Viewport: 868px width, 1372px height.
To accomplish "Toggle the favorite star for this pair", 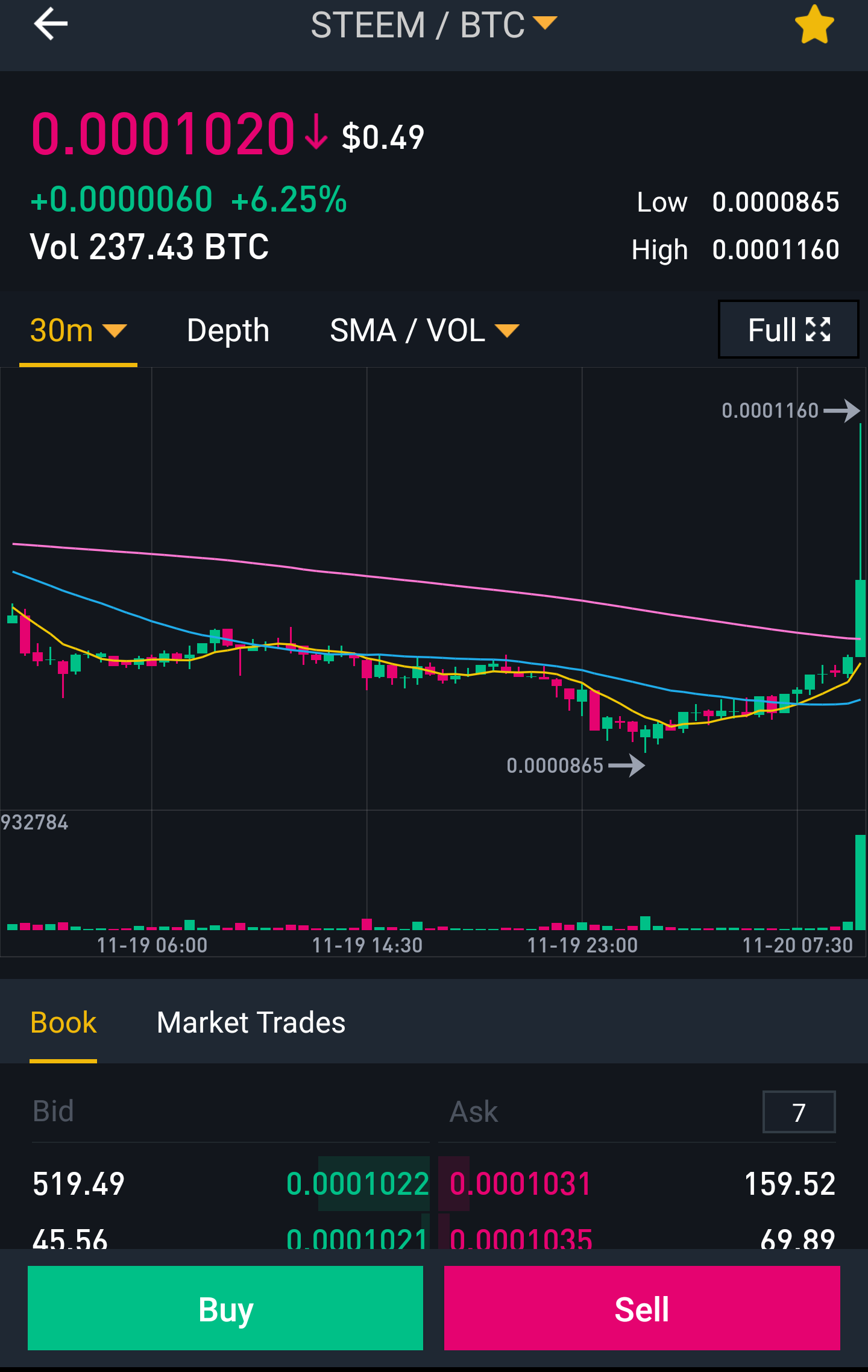I will (x=814, y=25).
